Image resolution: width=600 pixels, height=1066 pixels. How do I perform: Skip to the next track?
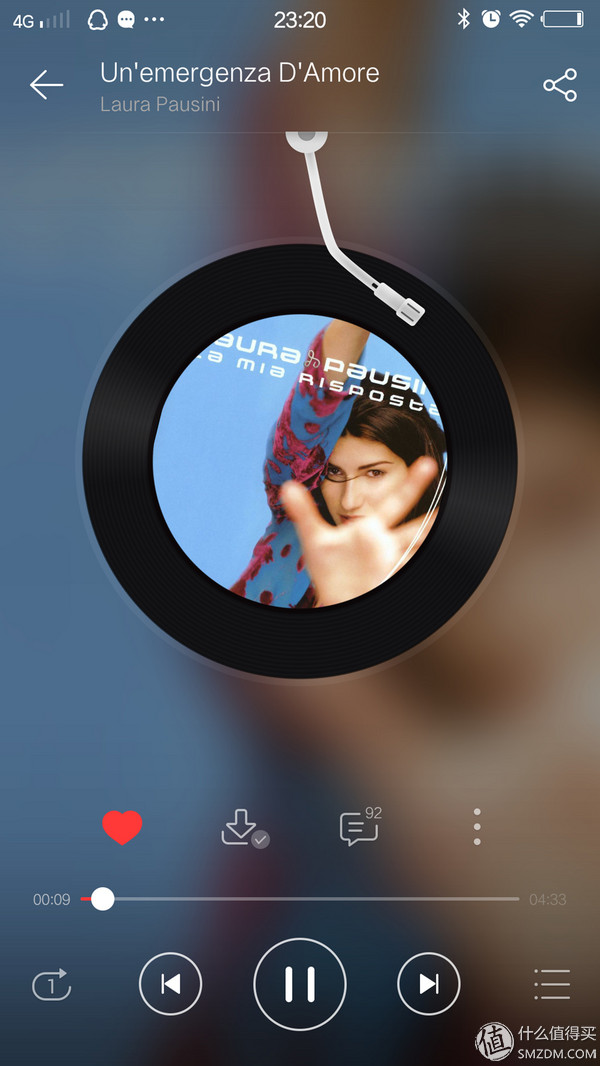[429, 985]
